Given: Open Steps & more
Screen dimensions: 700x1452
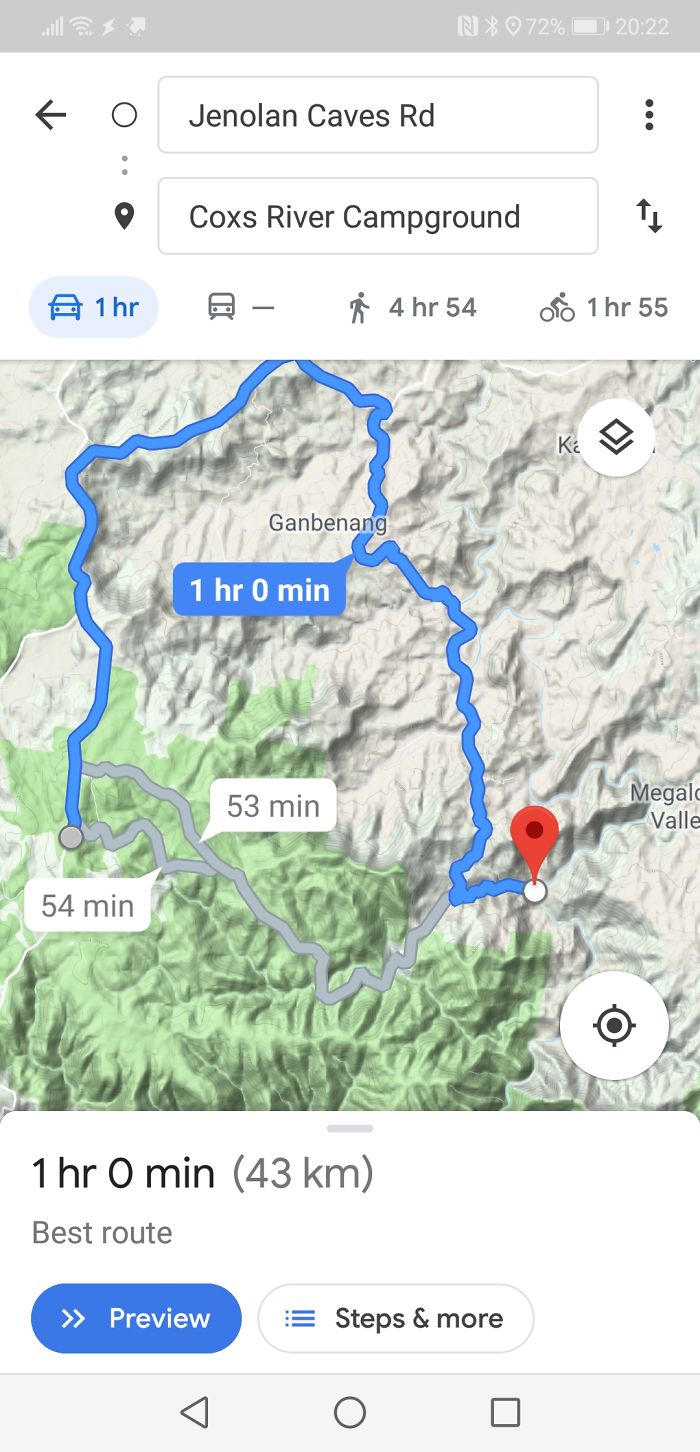Looking at the screenshot, I should (396, 1318).
